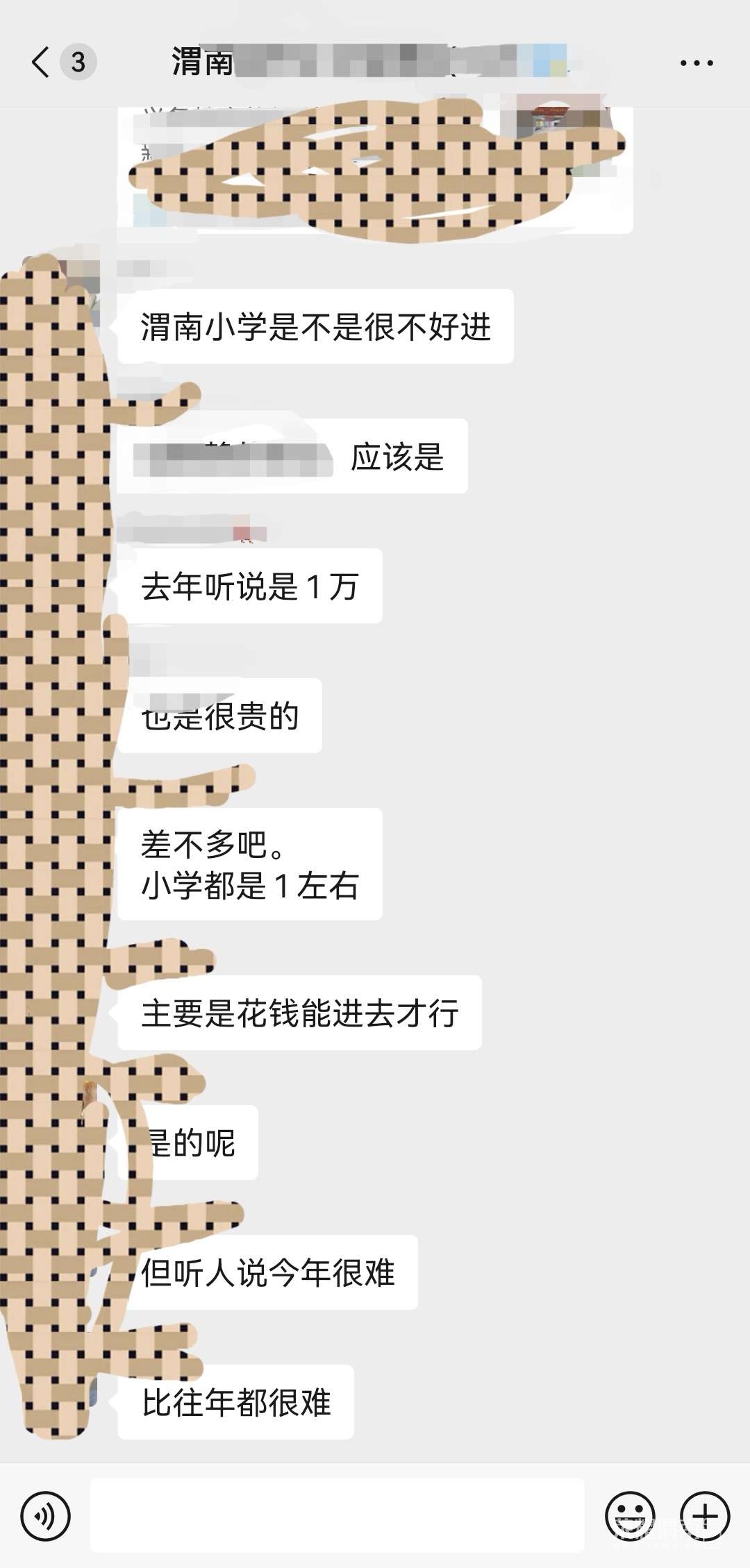Screen dimensions: 750x1568
Task: Switch to voice message input
Action: point(46,1517)
